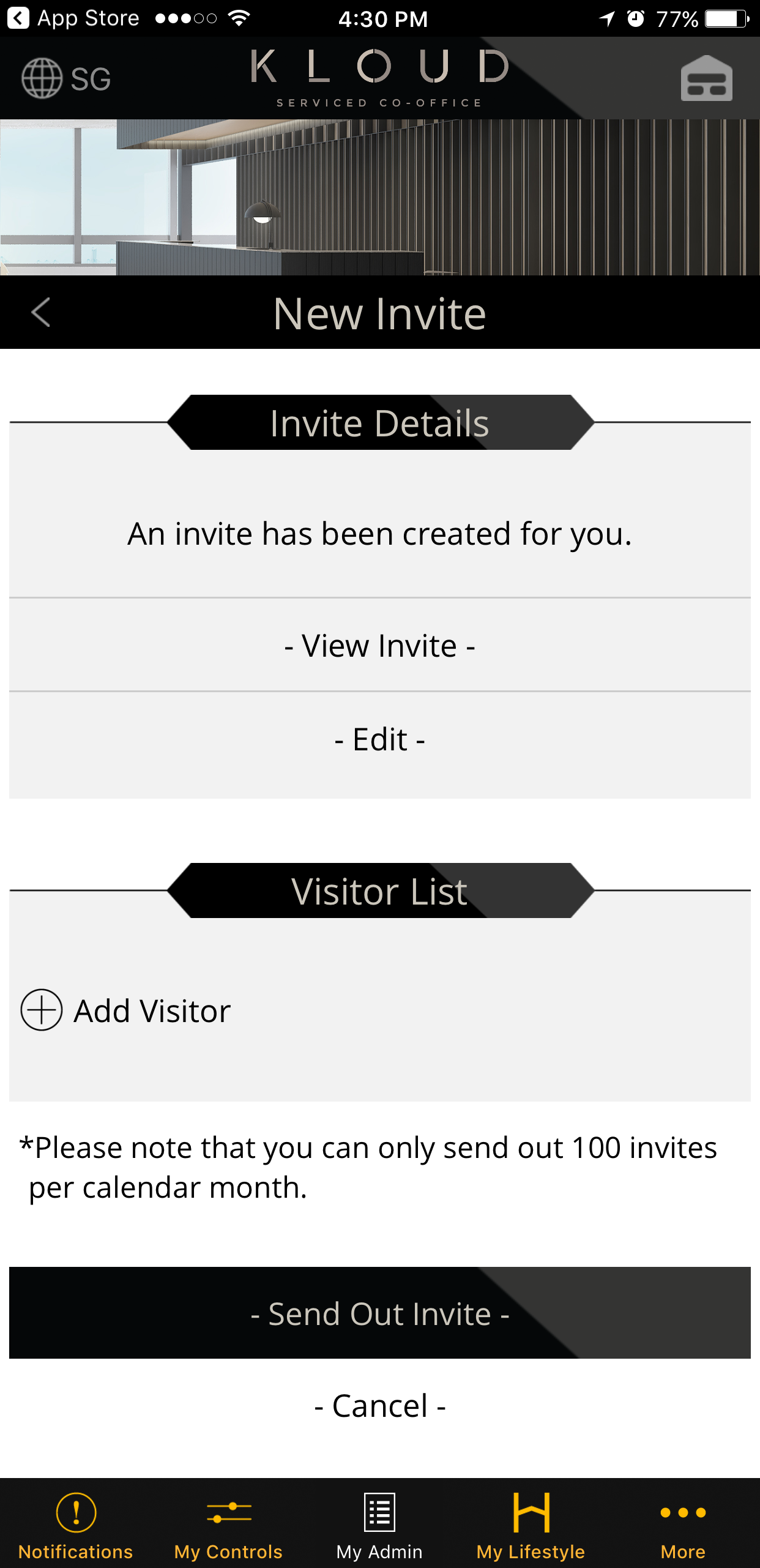The image size is (760, 1568).
Task: Open the SG region selector
Action: (66, 78)
